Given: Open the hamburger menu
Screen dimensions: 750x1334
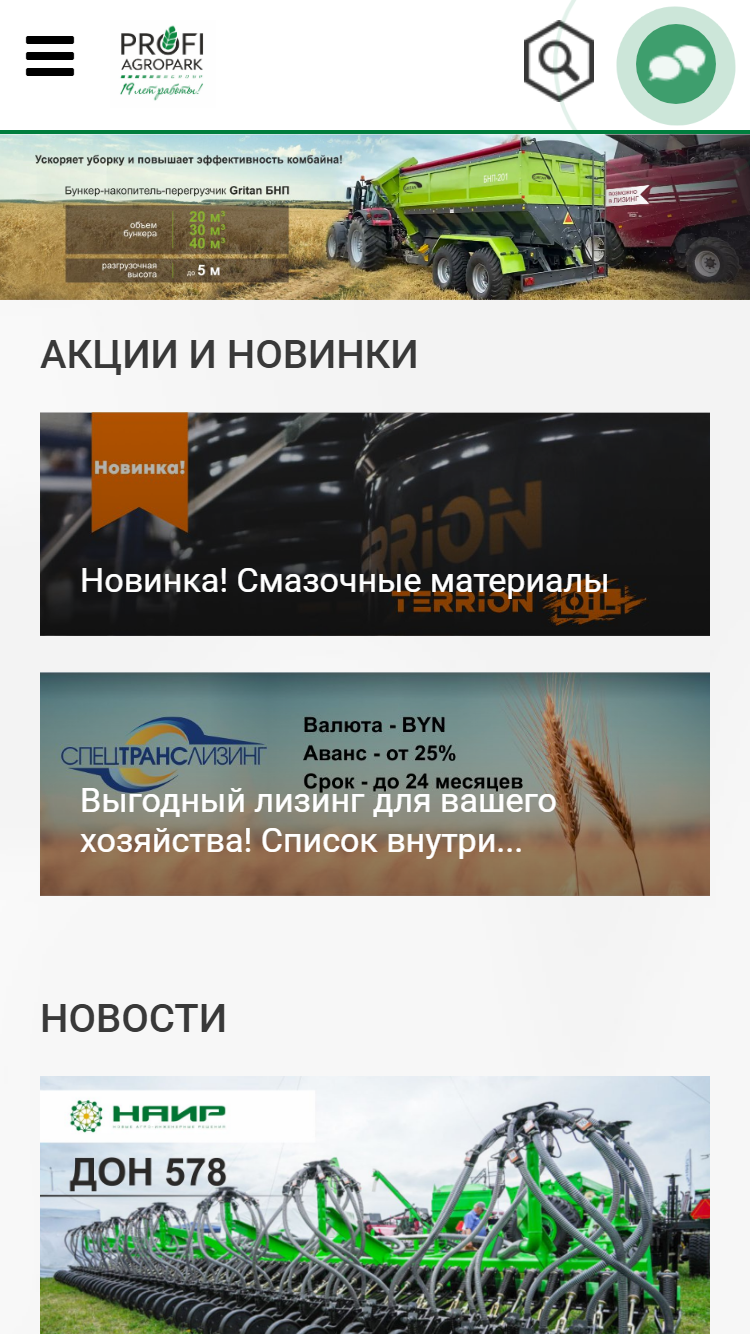Looking at the screenshot, I should 50,56.
